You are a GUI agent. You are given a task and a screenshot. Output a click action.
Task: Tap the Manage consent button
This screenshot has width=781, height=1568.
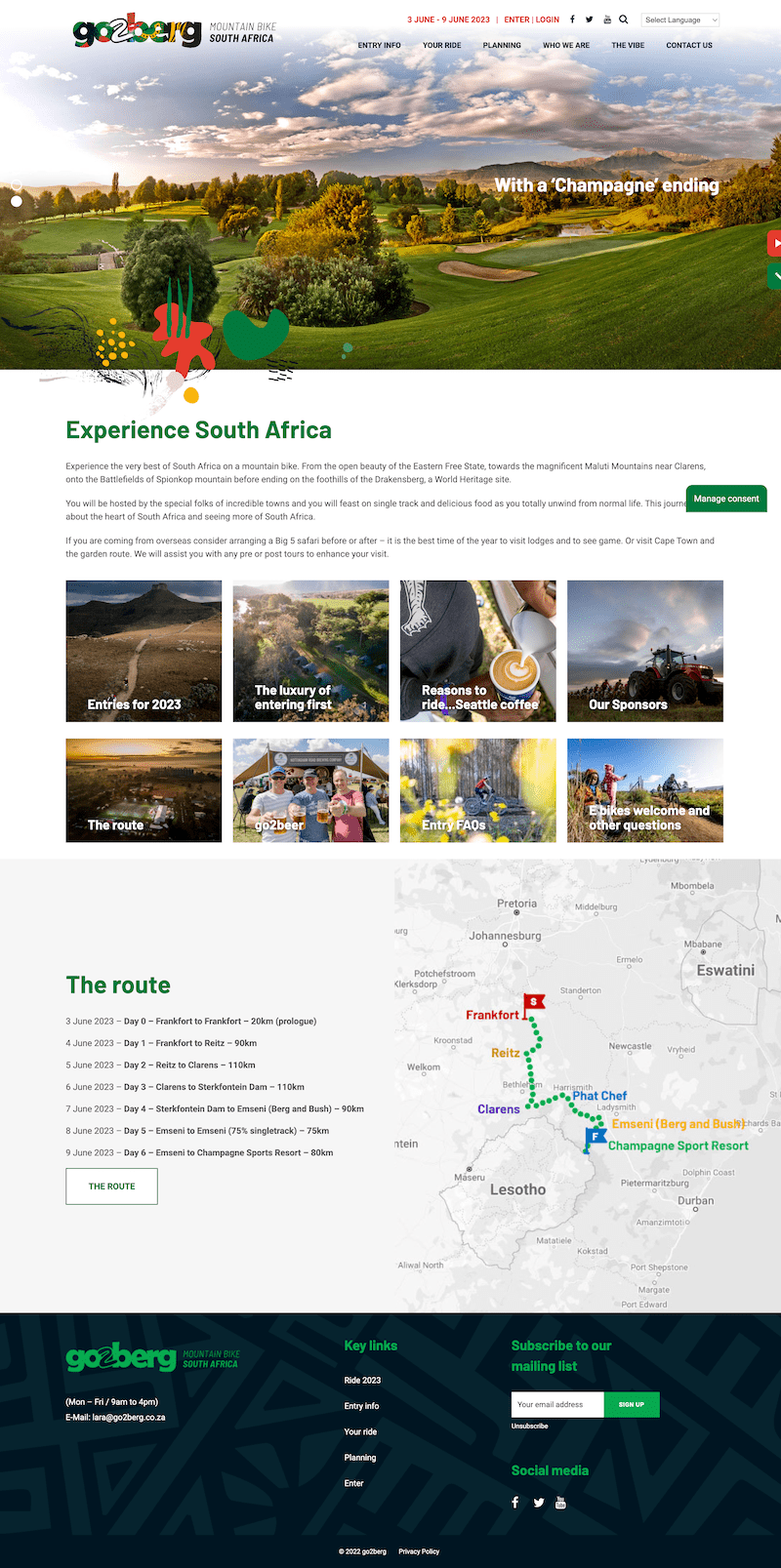tap(726, 499)
